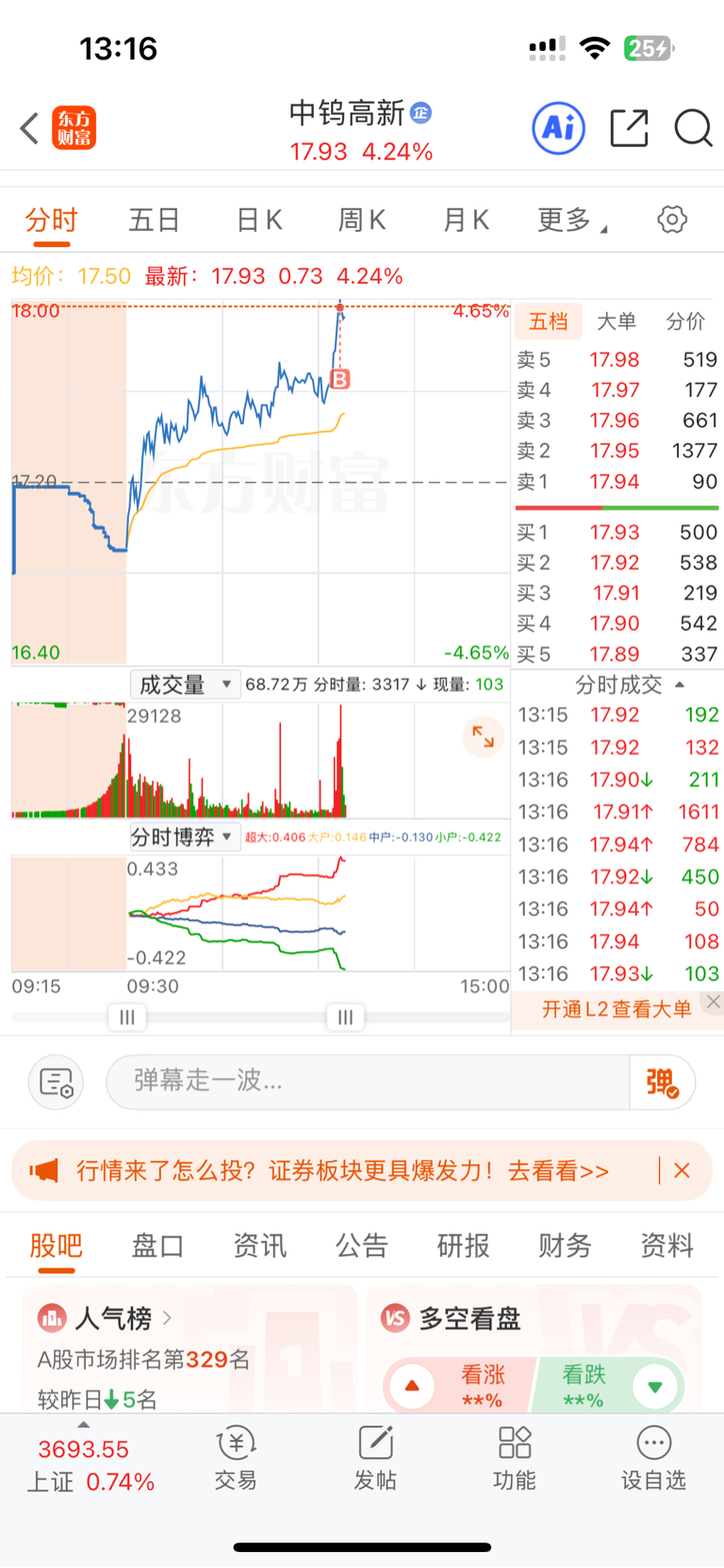Open the search magnifier icon

[x=693, y=128]
